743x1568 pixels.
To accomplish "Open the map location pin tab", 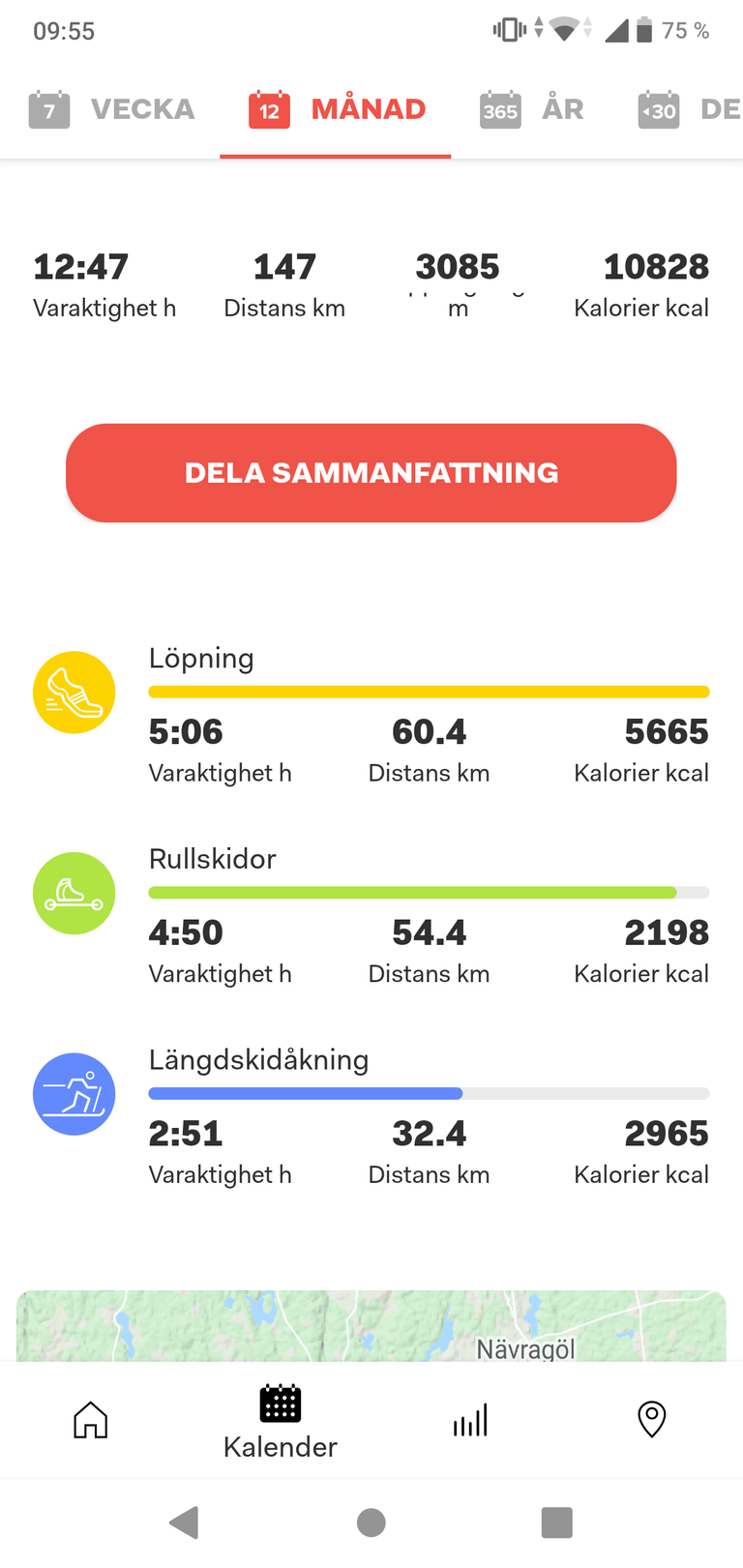I will coord(652,1420).
